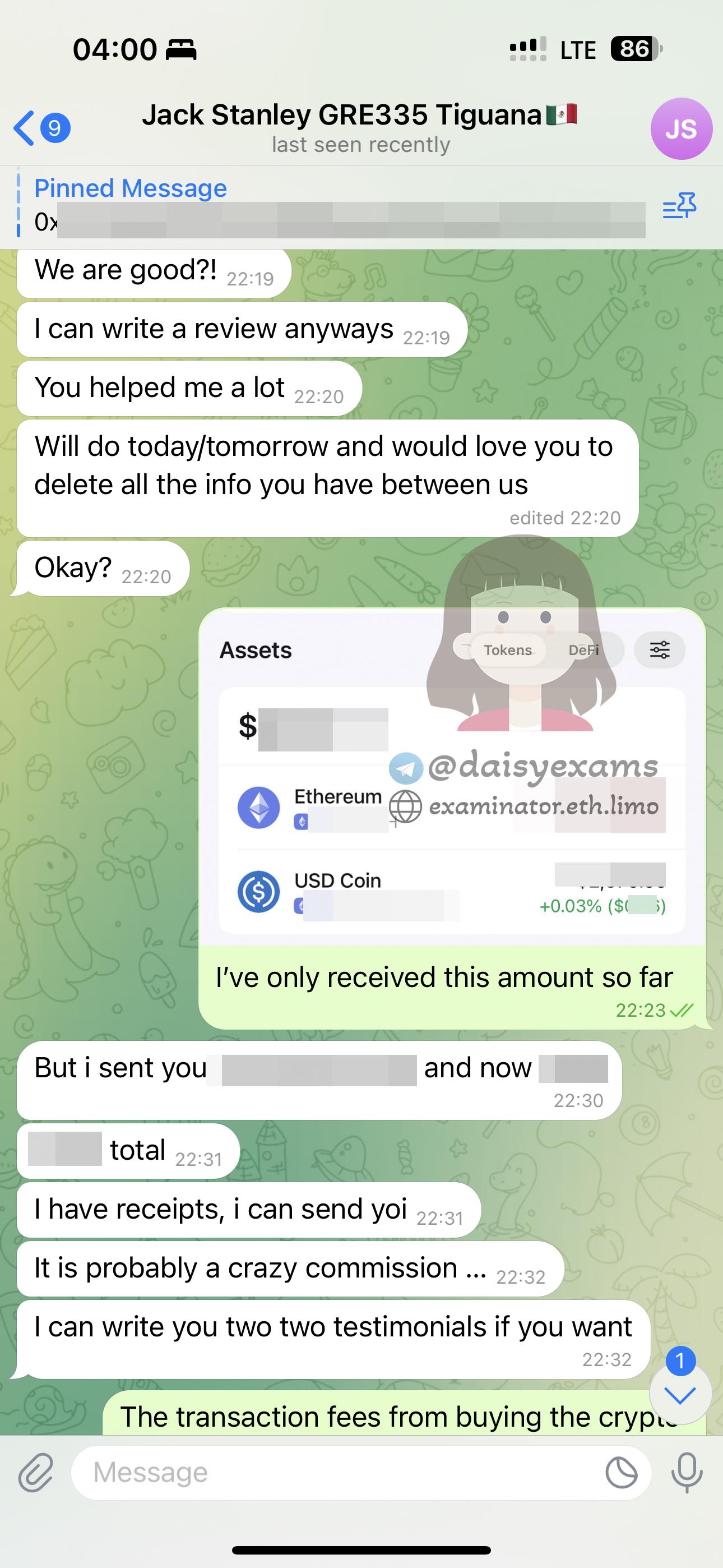Focus the Message text field
Screen dimensions: 723x1568
[341, 1474]
